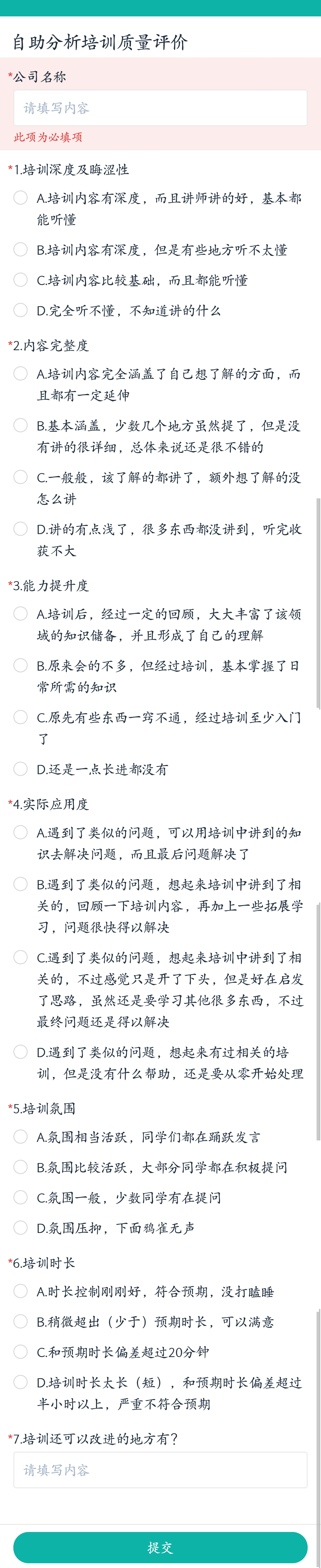Choose A.氛围相当活跃,同学们都在踊跃发言
This screenshot has height=1568, width=321.
point(21,1137)
